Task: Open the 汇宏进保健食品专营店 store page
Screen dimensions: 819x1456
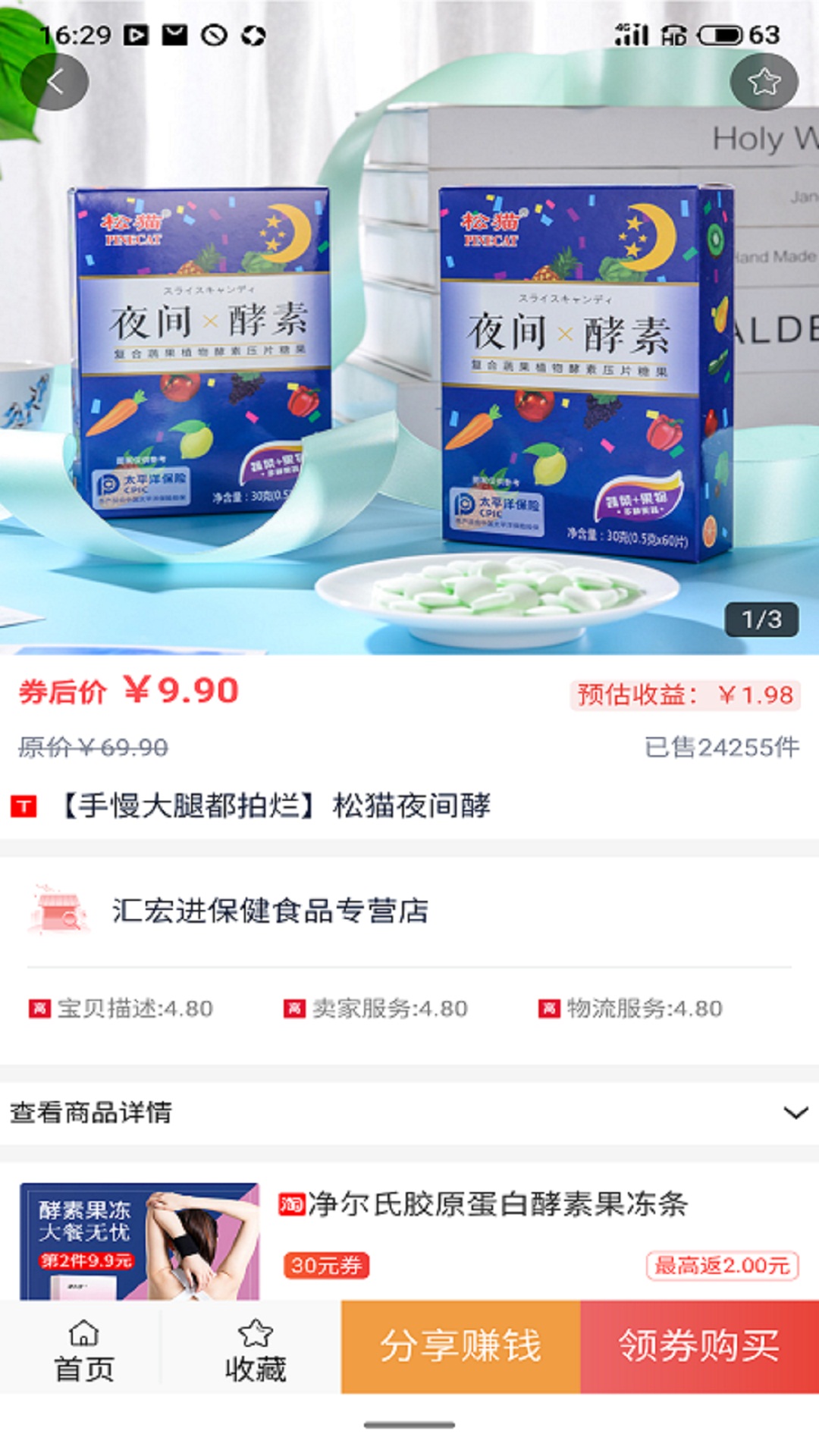Action: (269, 910)
